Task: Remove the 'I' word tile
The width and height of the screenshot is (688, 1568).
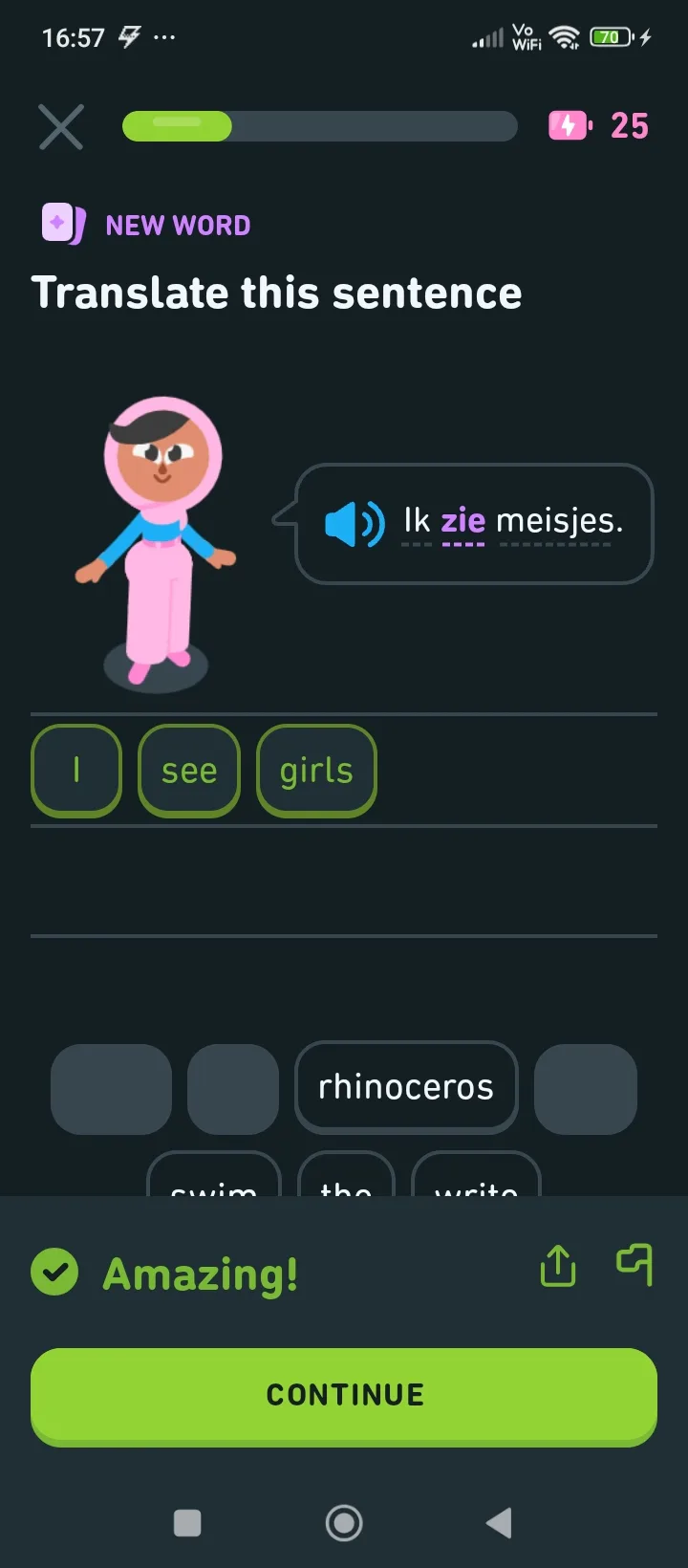Action: coord(76,771)
